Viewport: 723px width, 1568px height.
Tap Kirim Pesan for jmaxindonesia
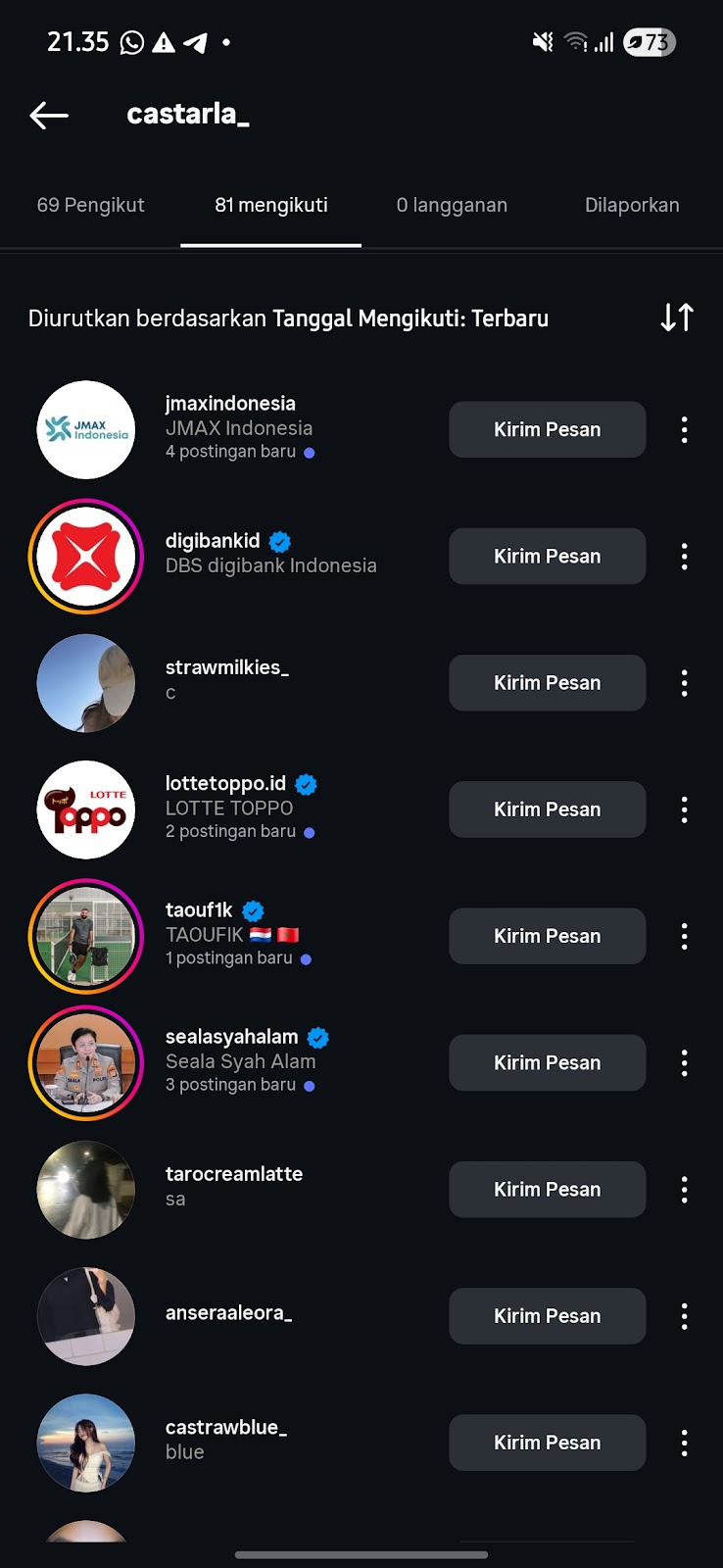[547, 430]
